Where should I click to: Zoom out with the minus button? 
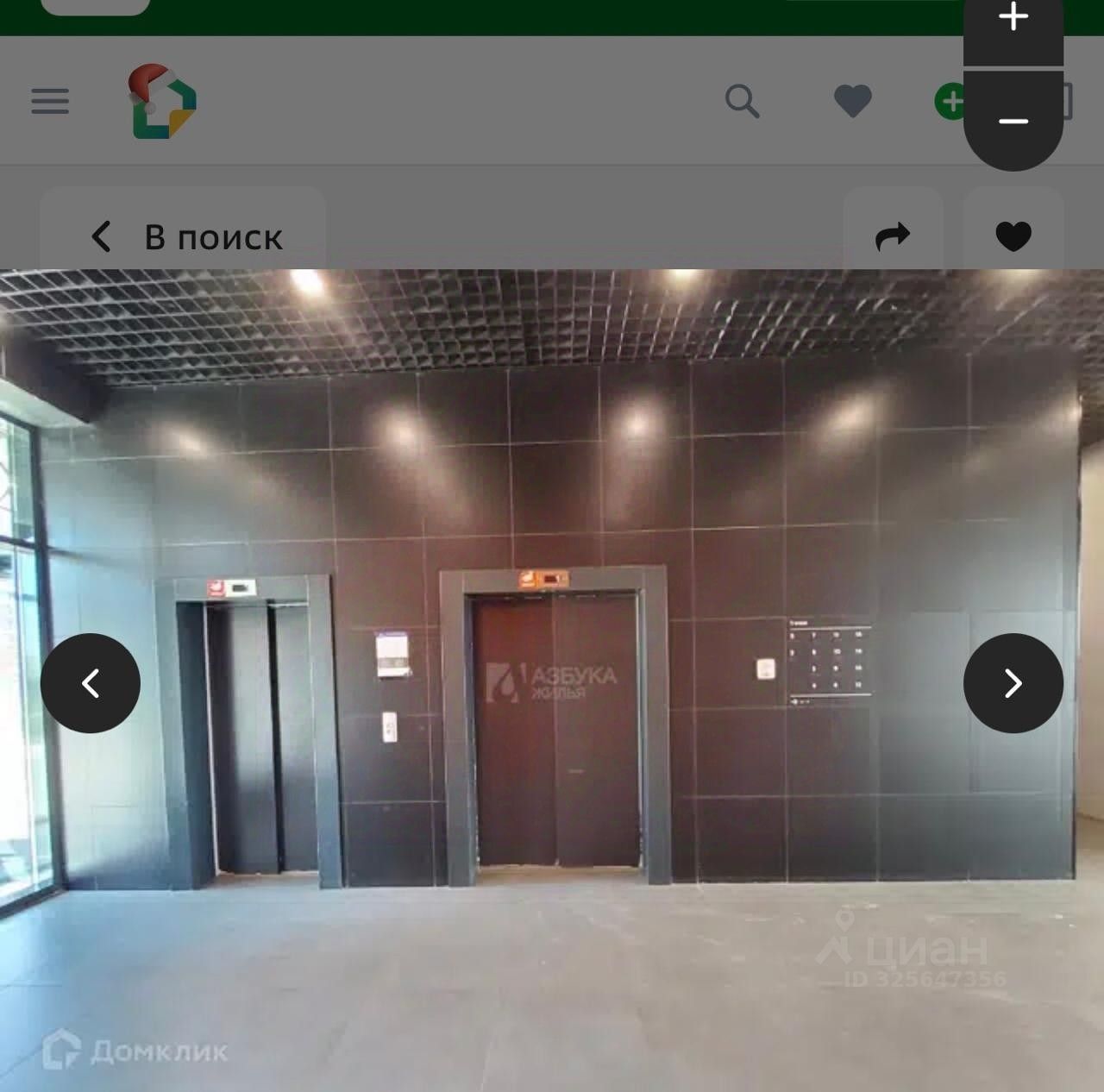pos(1013,121)
